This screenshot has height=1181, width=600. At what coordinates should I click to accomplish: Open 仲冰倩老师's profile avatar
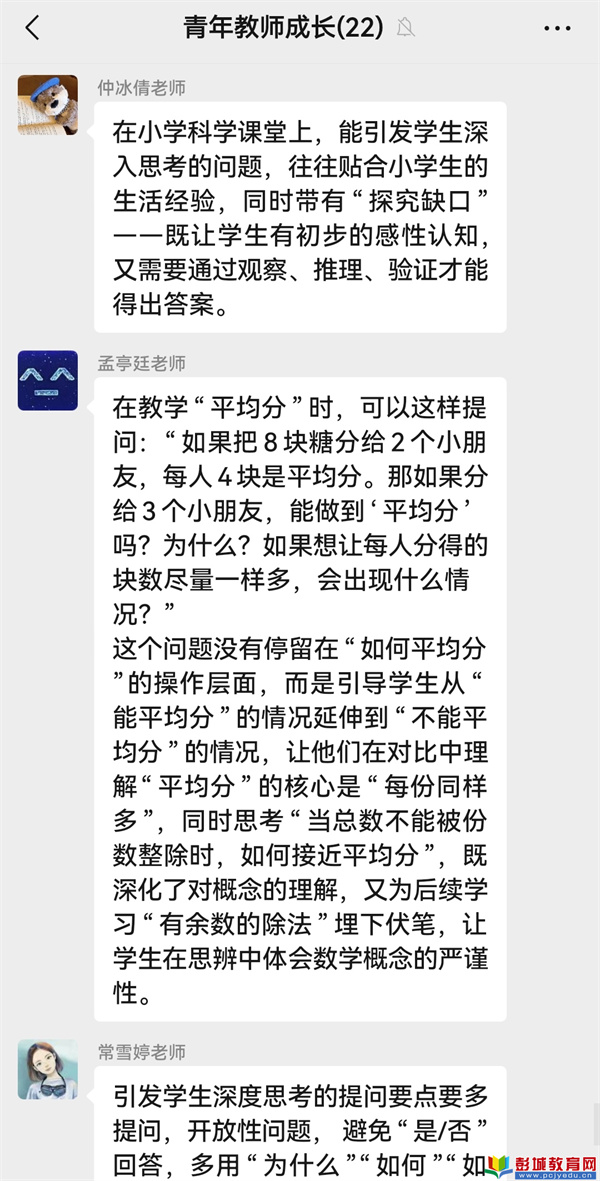47,104
